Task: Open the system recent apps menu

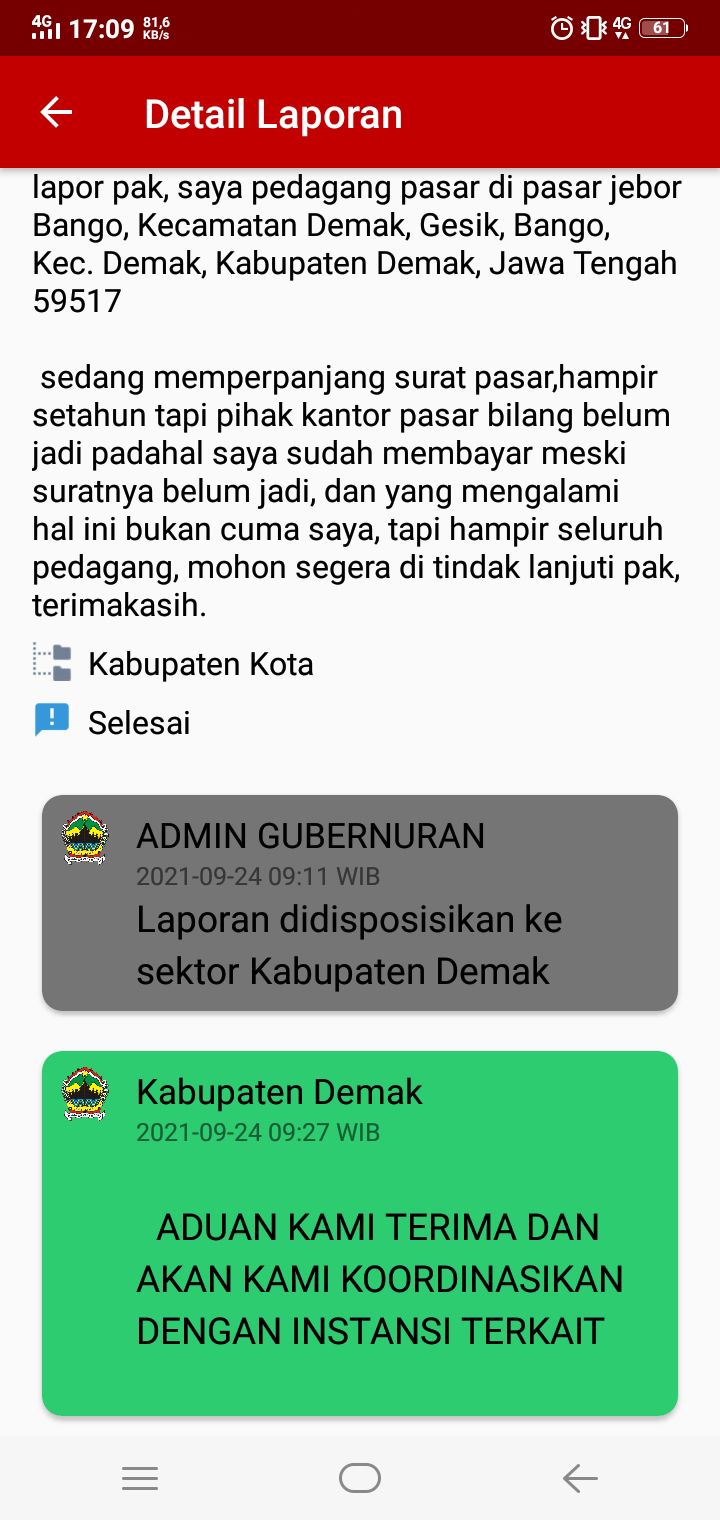Action: 140,1478
